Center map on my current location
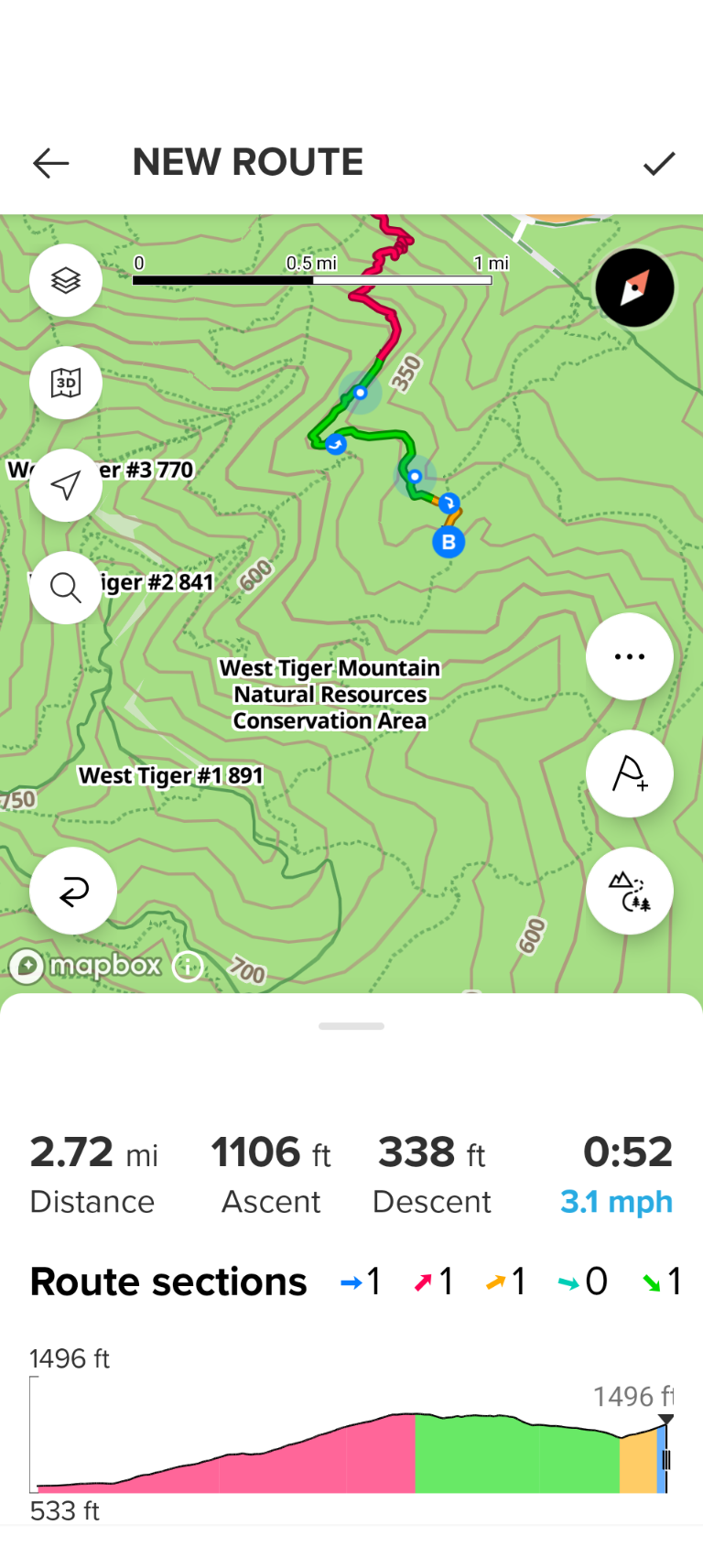The height and width of the screenshot is (1568, 703). tap(66, 485)
